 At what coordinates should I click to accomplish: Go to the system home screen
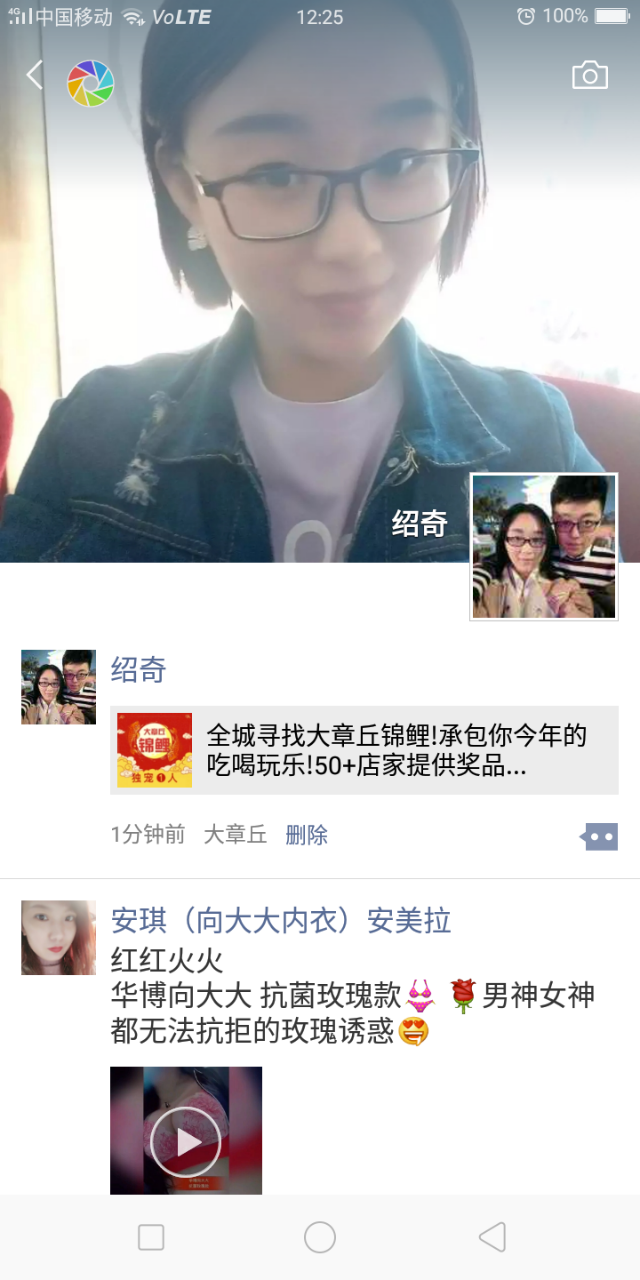pos(320,1237)
